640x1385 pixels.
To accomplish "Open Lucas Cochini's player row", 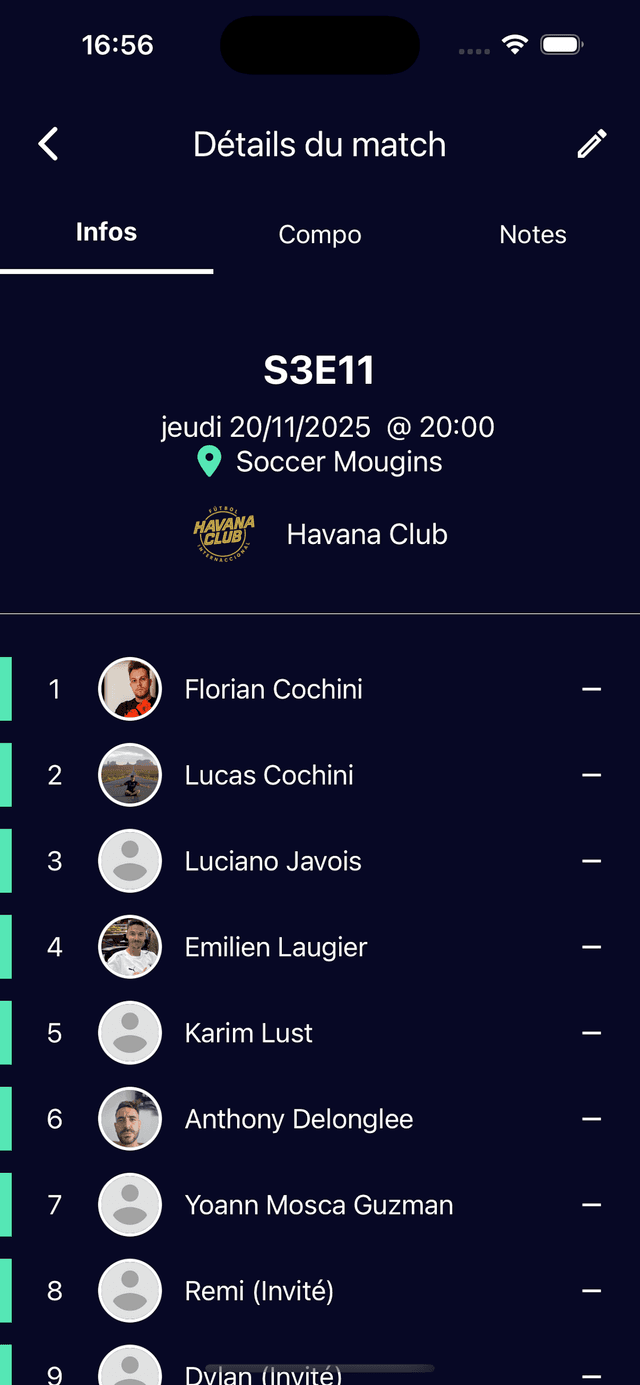I will (x=269, y=775).
